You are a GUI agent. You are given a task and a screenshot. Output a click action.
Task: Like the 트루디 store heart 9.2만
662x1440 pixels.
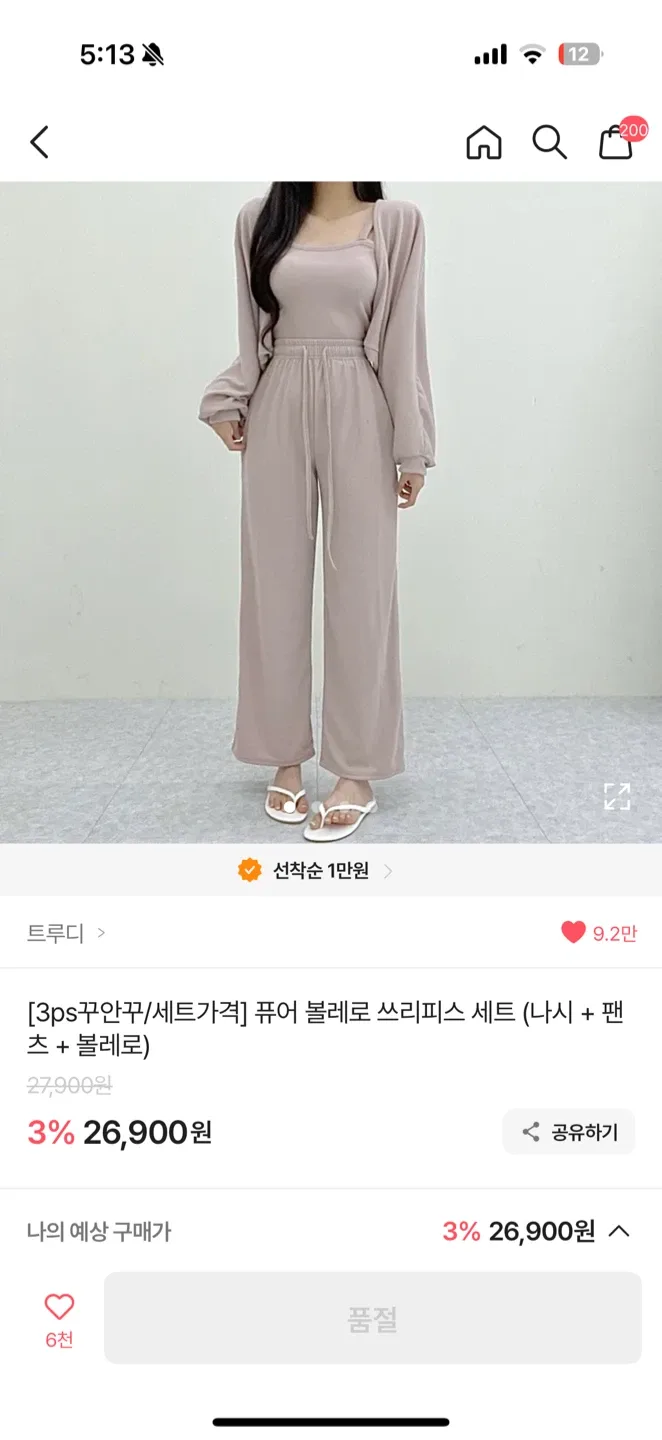[x=598, y=933]
